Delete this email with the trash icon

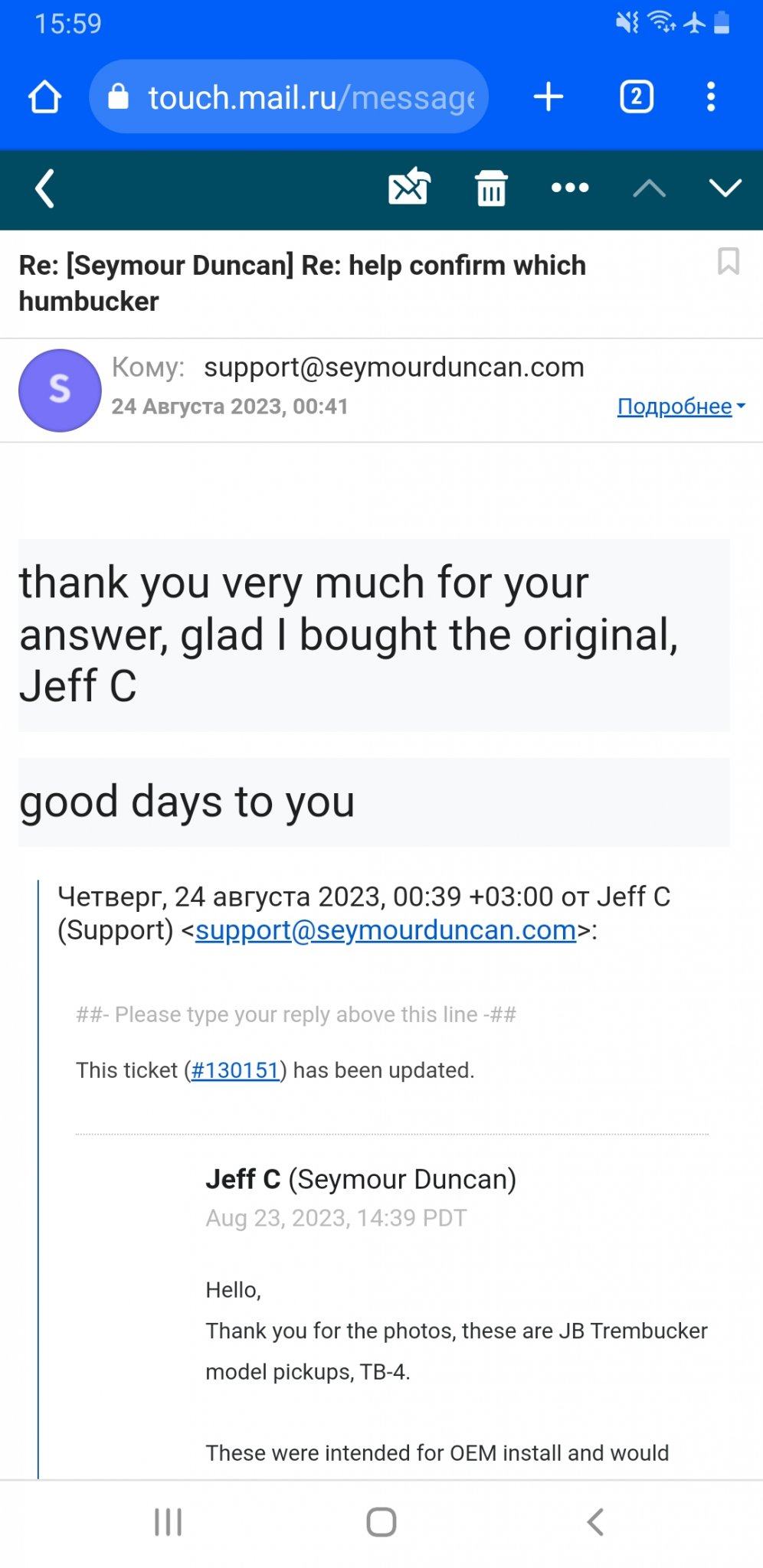coord(491,188)
